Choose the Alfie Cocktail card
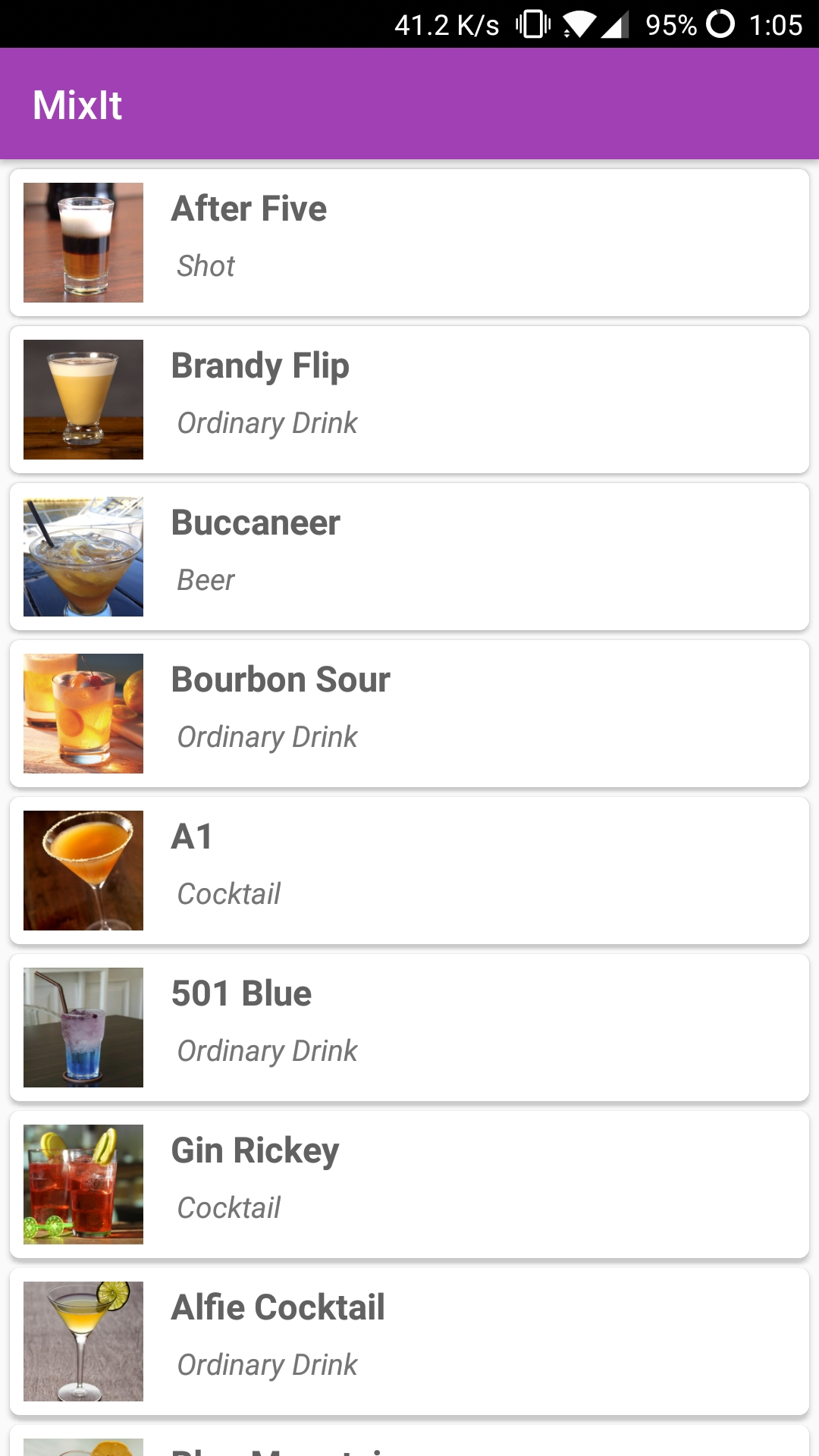This screenshot has width=819, height=1456. pos(409,1341)
